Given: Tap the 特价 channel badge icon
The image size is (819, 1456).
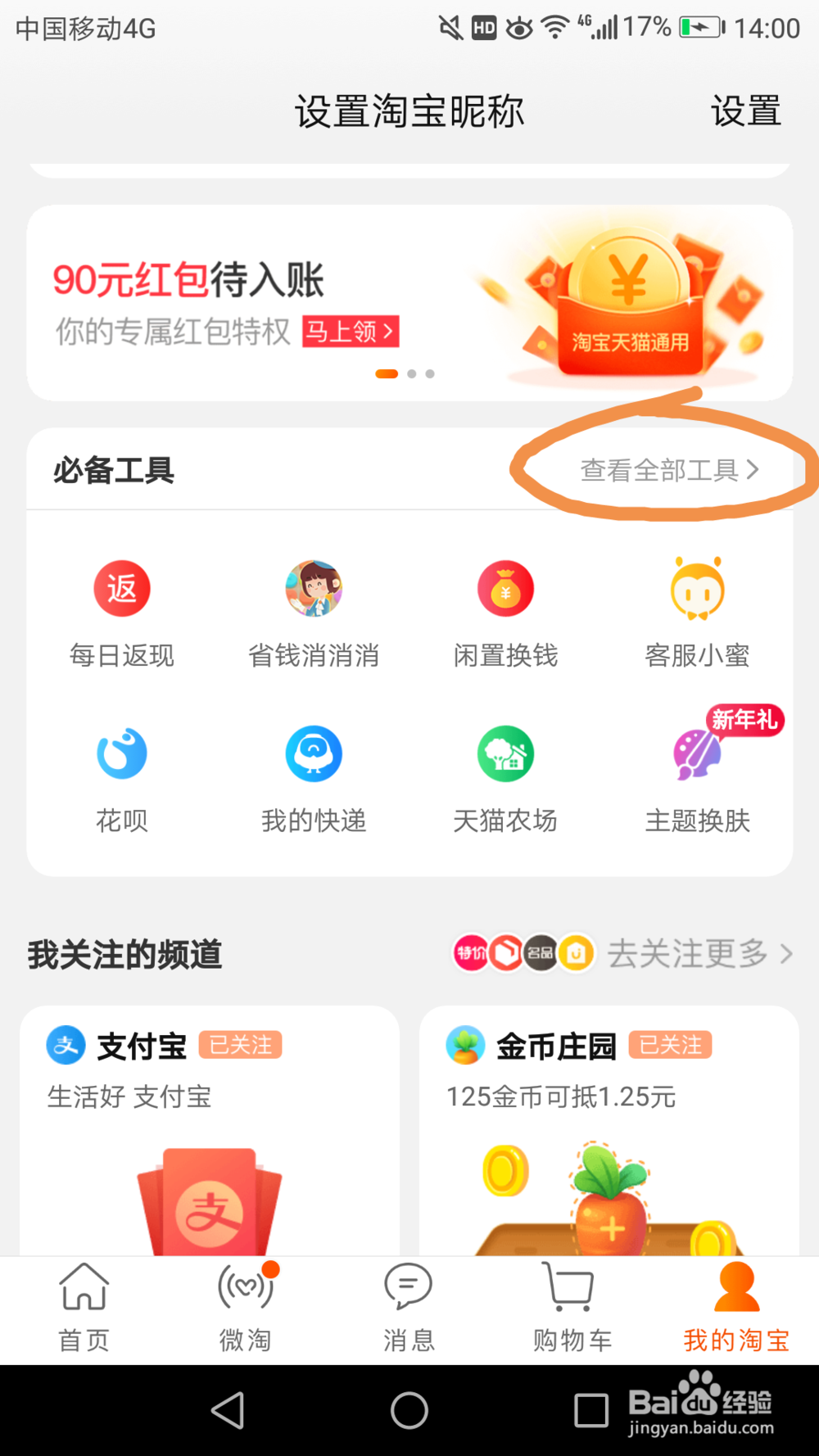Looking at the screenshot, I should [469, 954].
